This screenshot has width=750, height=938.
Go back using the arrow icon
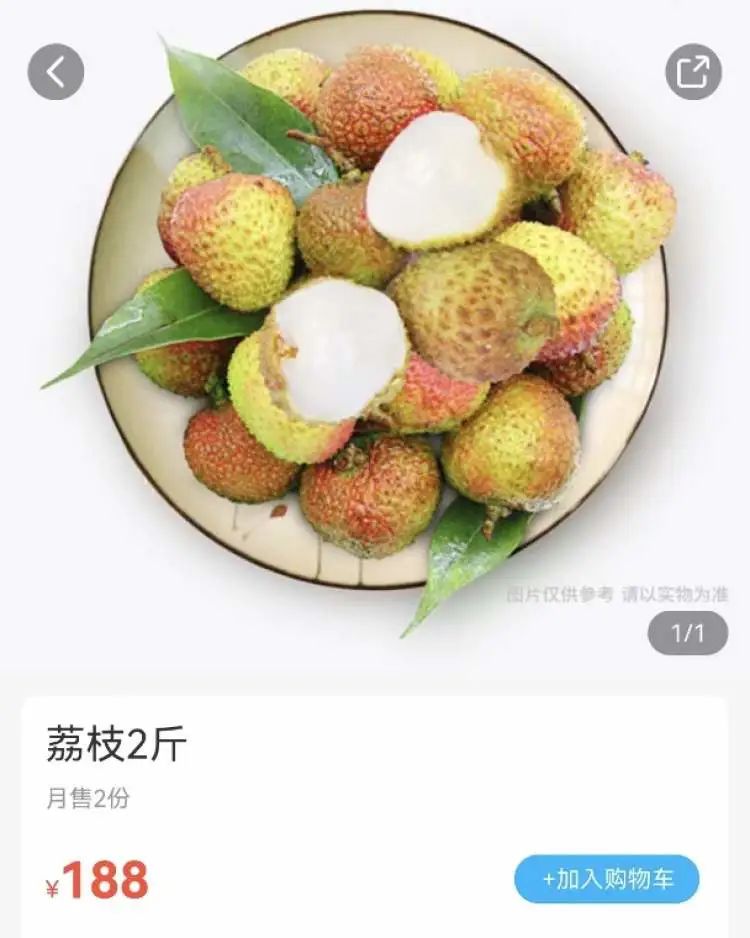tap(56, 72)
